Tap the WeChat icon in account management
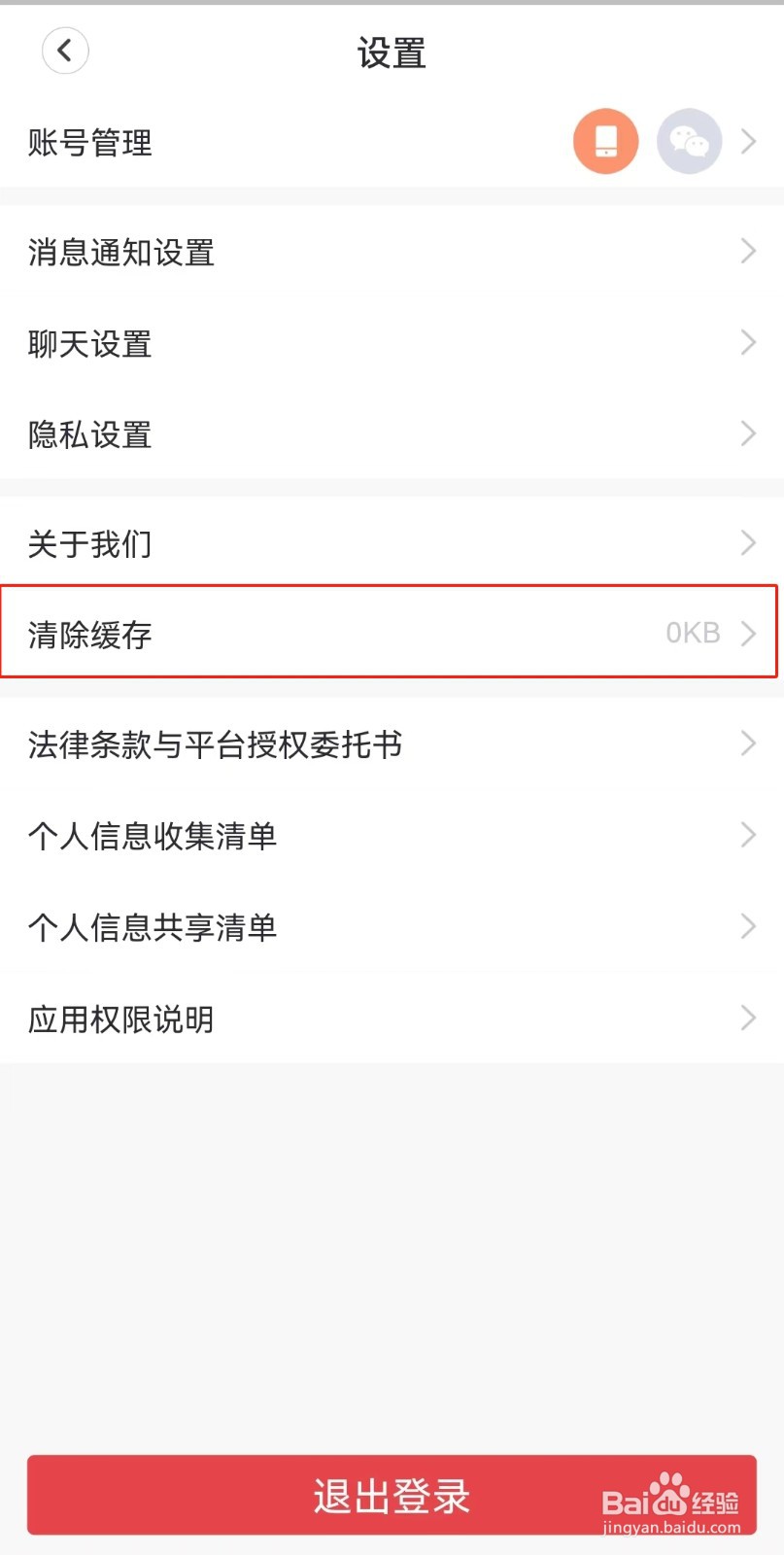Viewport: 784px width, 1555px height. pyautogui.click(x=690, y=141)
